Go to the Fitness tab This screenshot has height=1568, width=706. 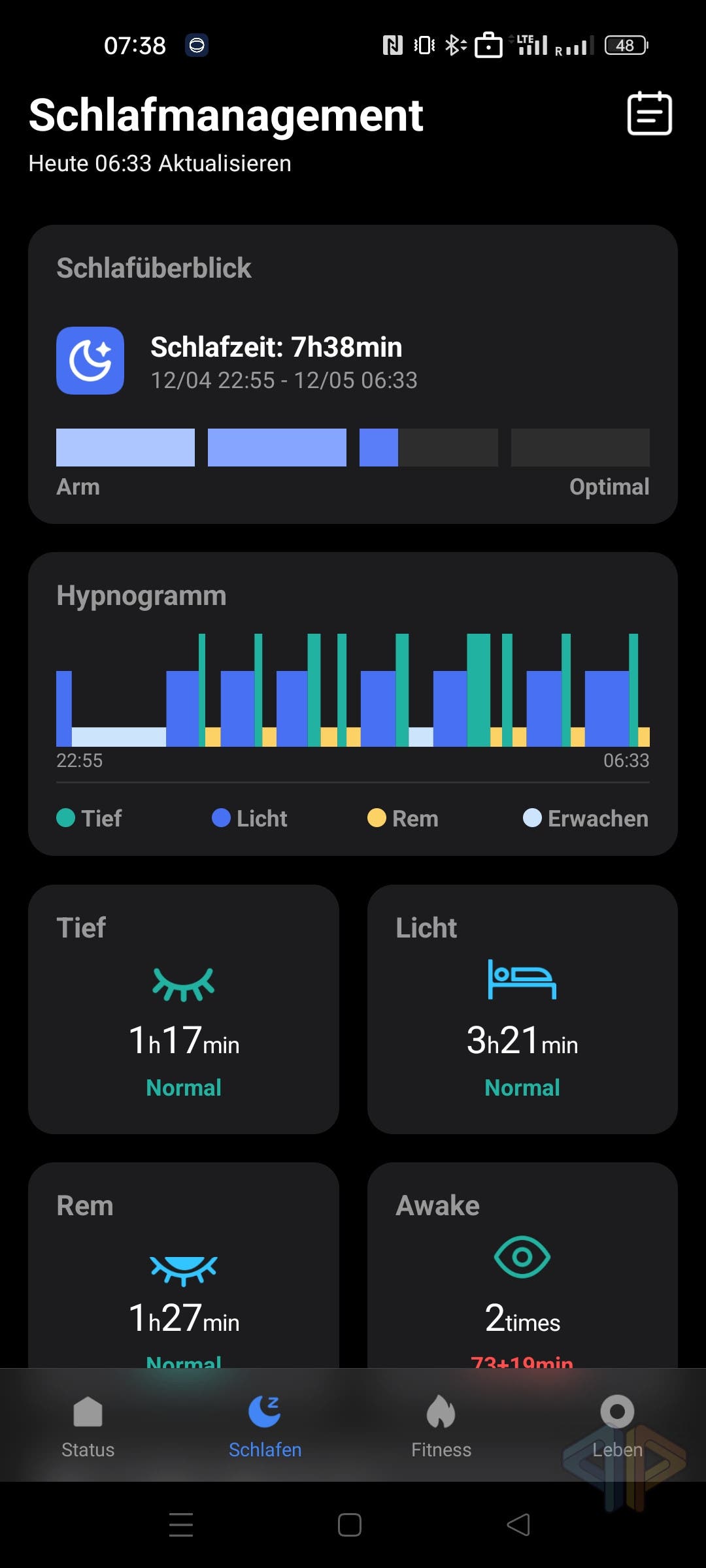tap(441, 1428)
